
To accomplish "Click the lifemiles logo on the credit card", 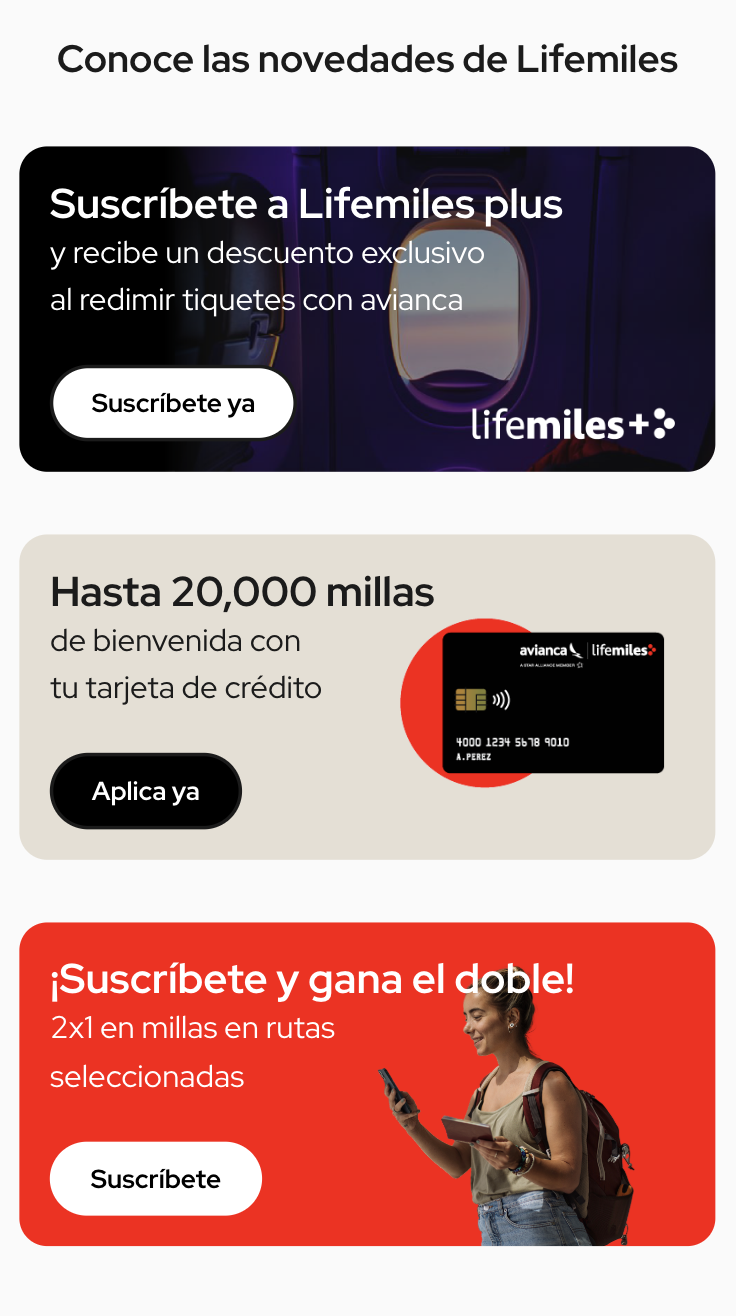I will point(620,650).
